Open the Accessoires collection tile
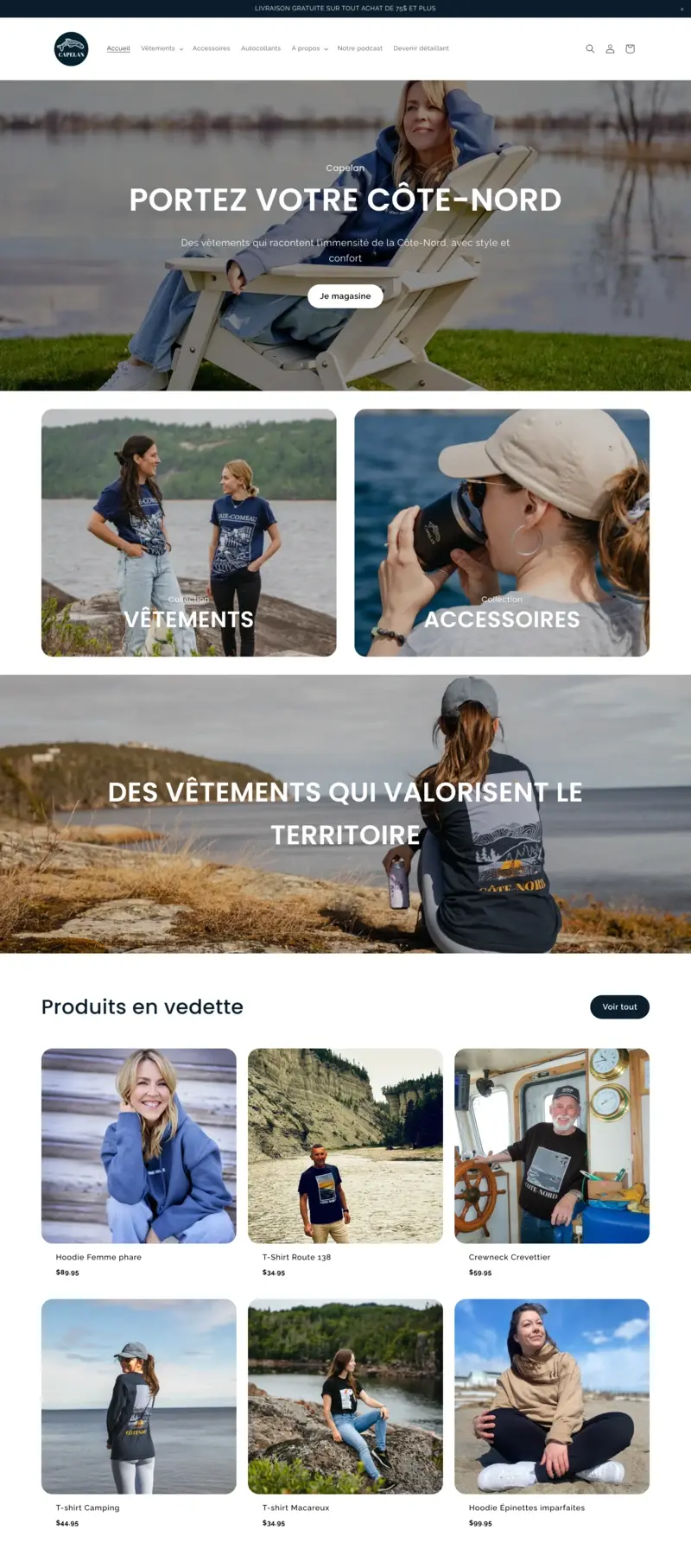The width and height of the screenshot is (691, 1568). coord(502,532)
